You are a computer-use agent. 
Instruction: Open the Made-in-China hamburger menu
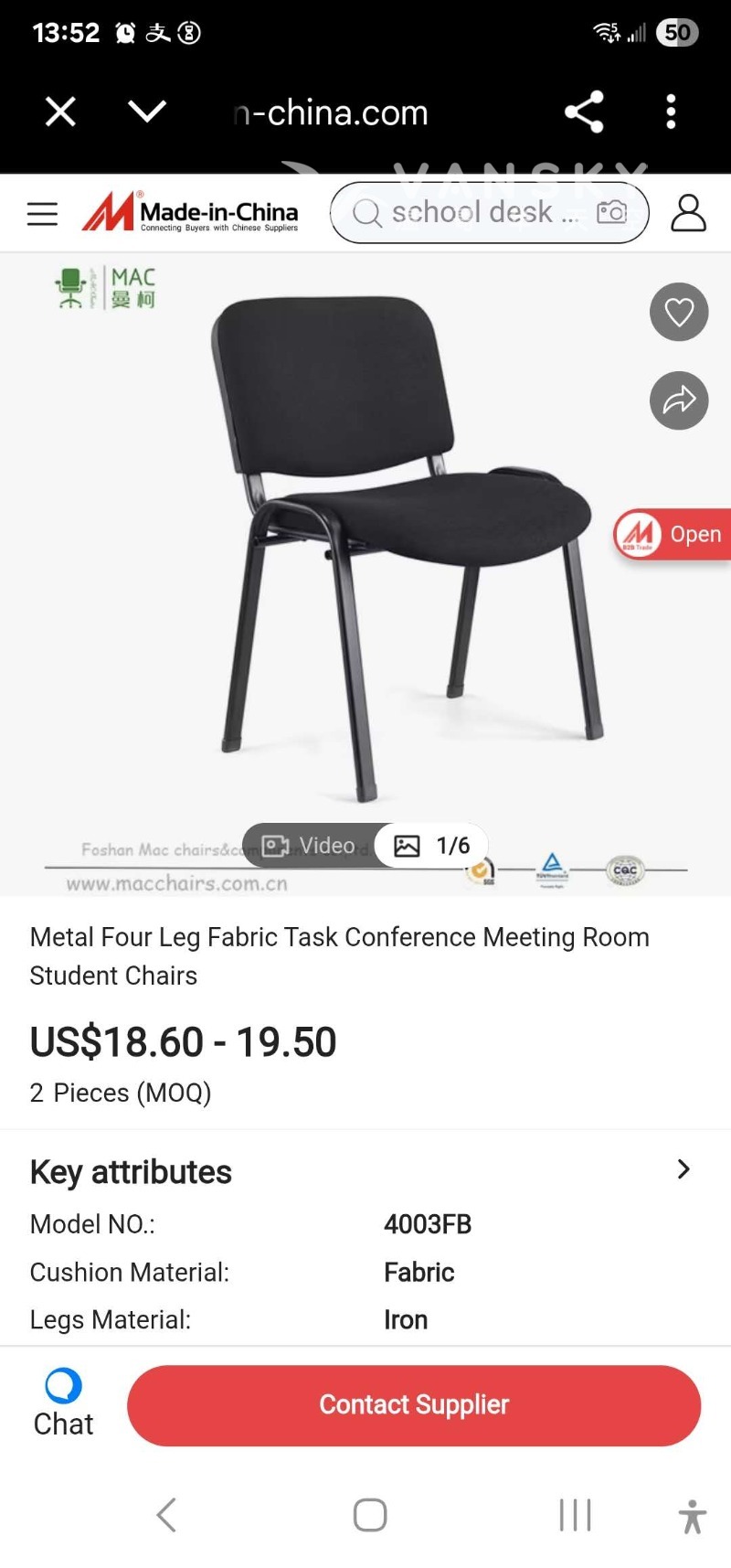(42, 214)
